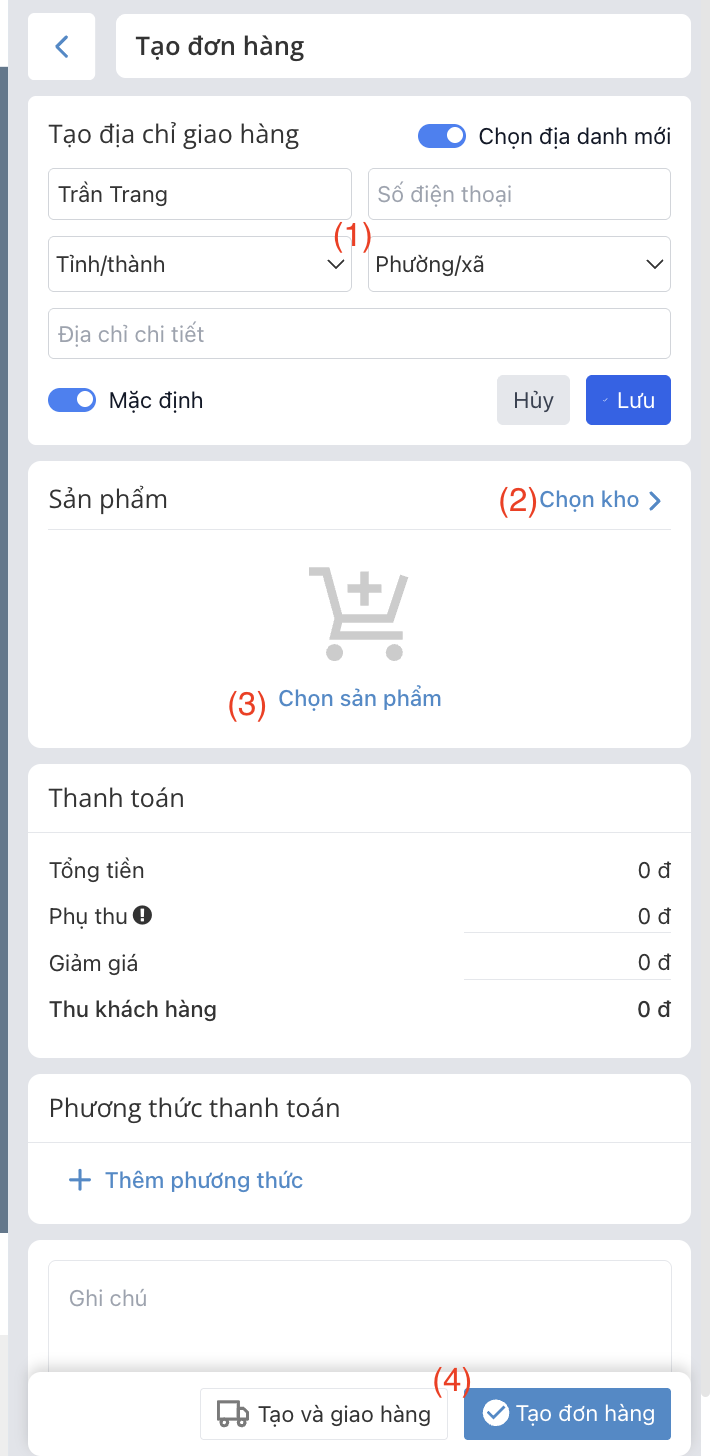Choose Tạo và giao hàng
This screenshot has width=710, height=1456.
point(324,1414)
